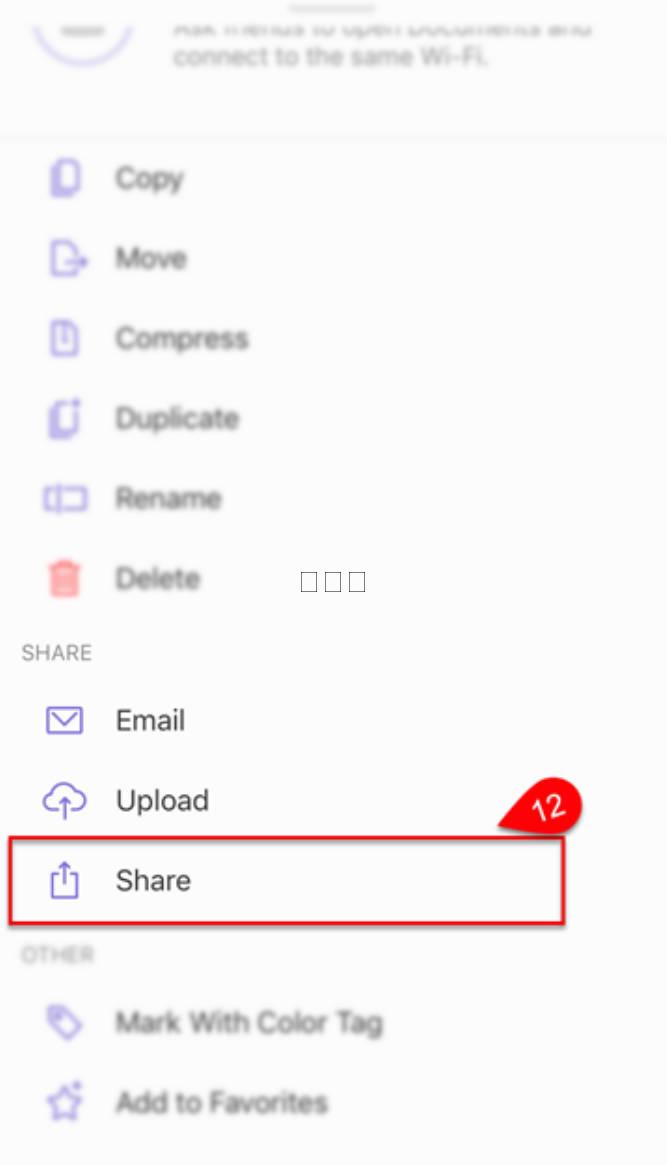Viewport: 667px width, 1165px height.
Task: Delete the file with trash option
Action: point(334,579)
